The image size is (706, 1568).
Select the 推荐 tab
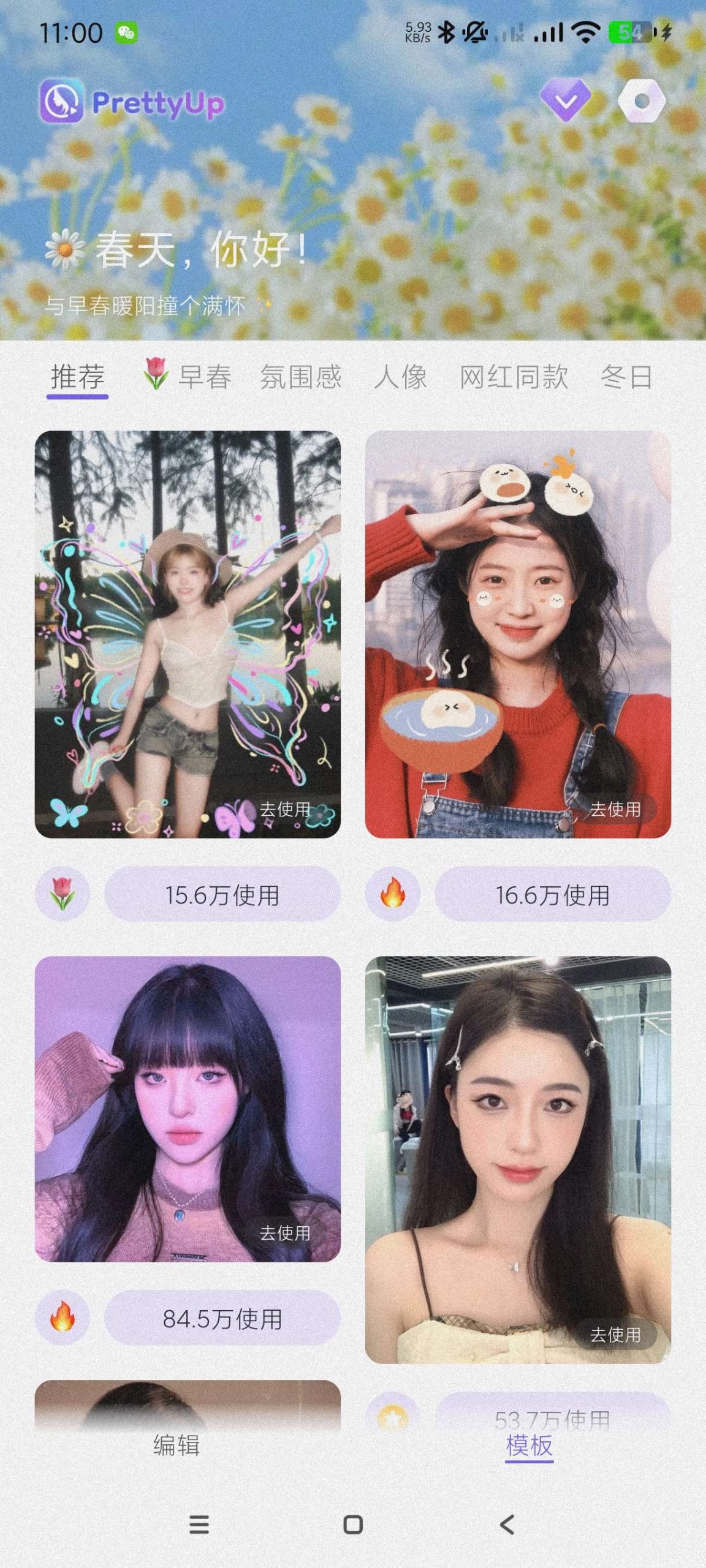(x=77, y=377)
